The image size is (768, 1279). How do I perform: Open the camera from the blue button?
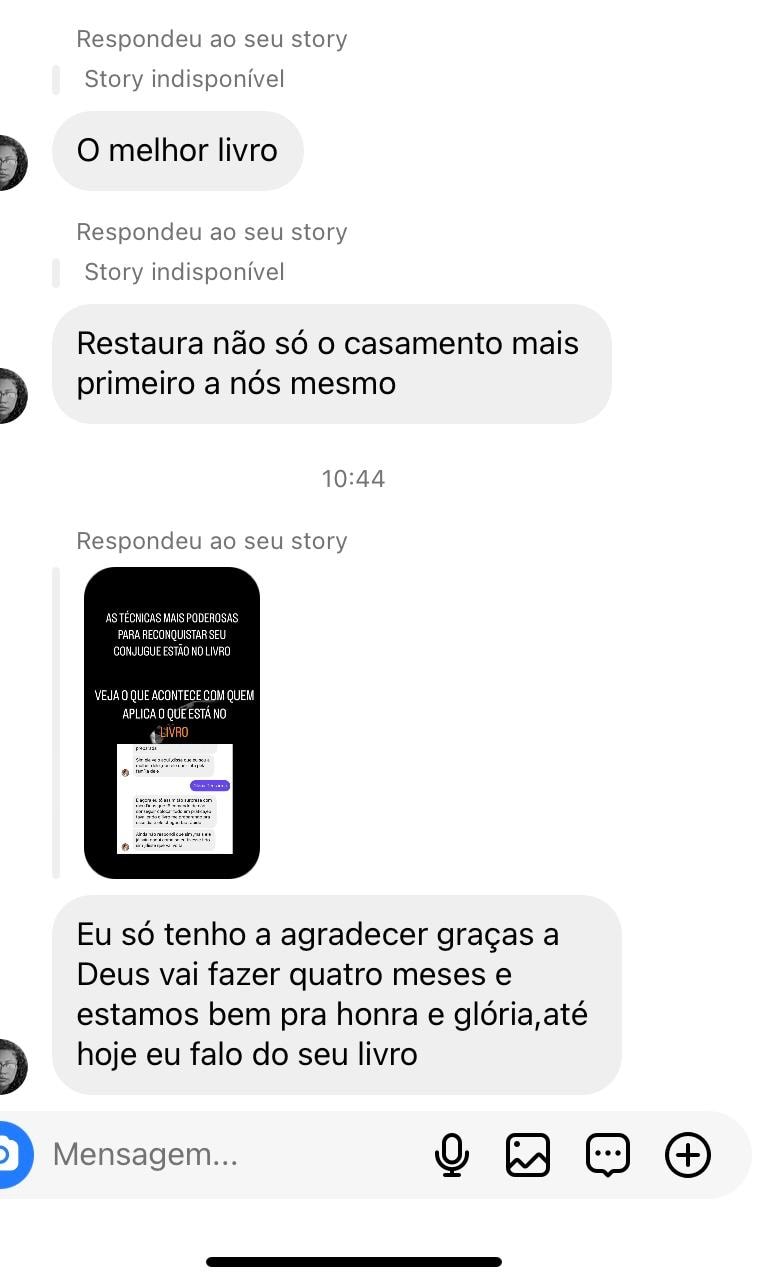pos(10,1155)
